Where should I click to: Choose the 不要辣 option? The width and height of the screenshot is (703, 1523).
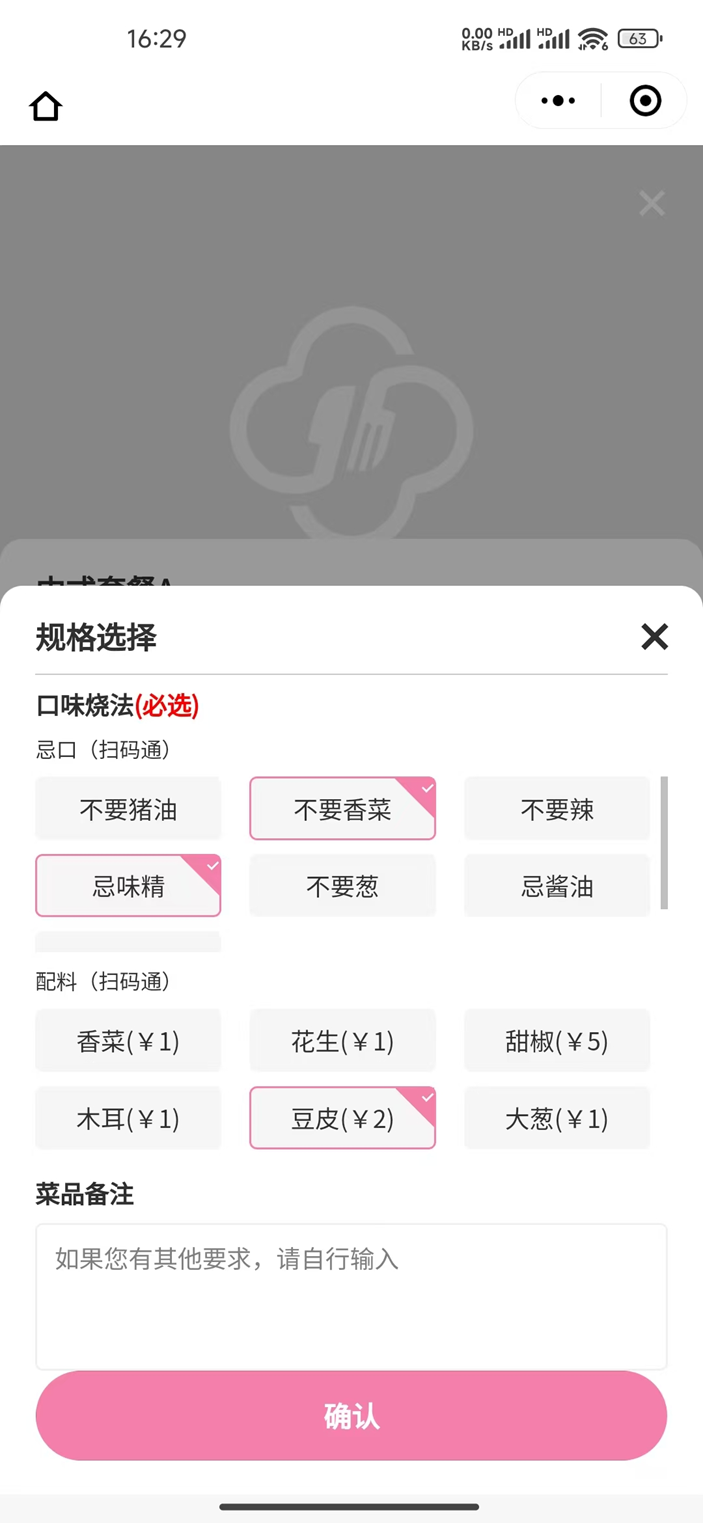(x=557, y=809)
